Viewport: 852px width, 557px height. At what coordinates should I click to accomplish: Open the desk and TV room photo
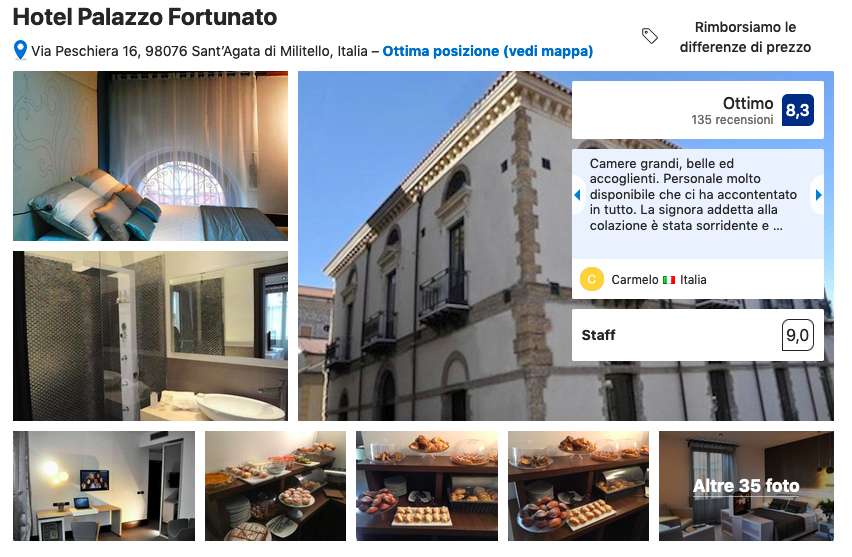(104, 486)
